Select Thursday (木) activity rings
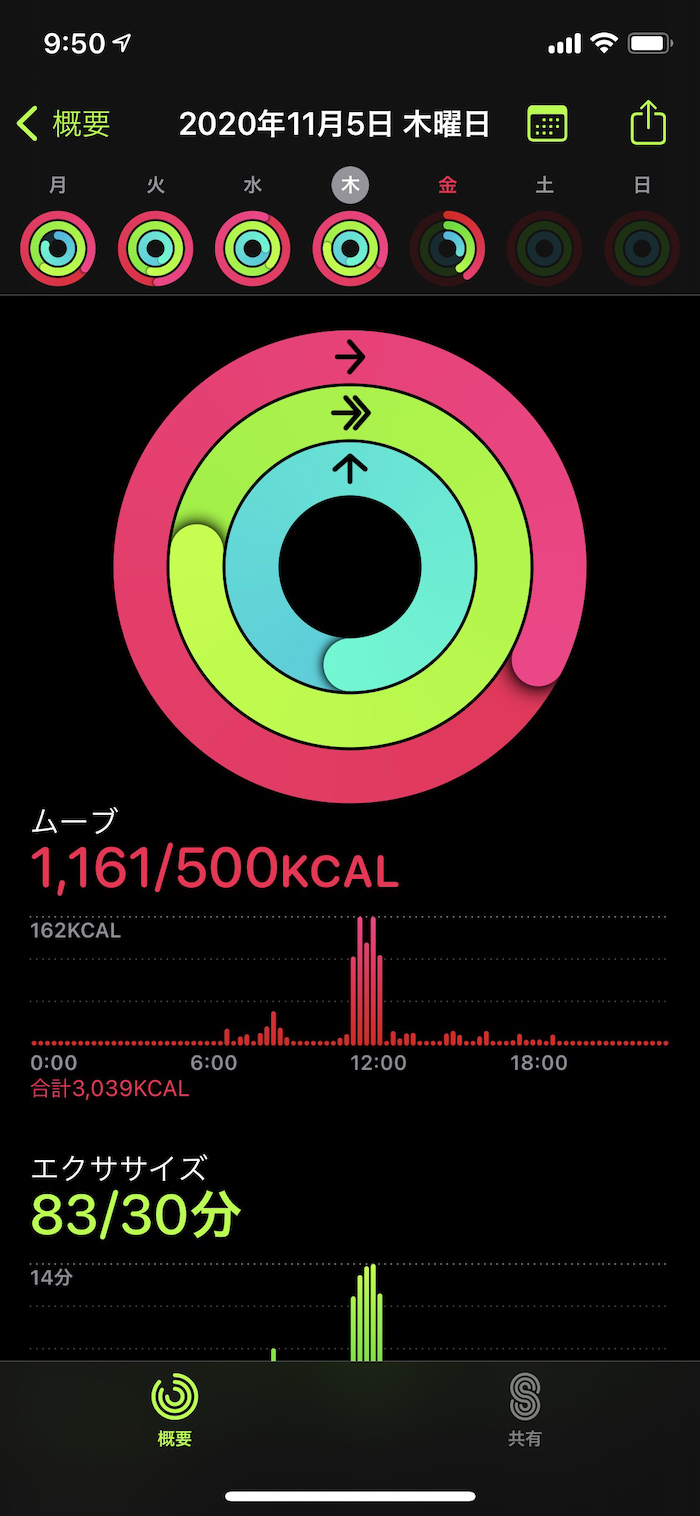The image size is (700, 1516). (x=351, y=248)
